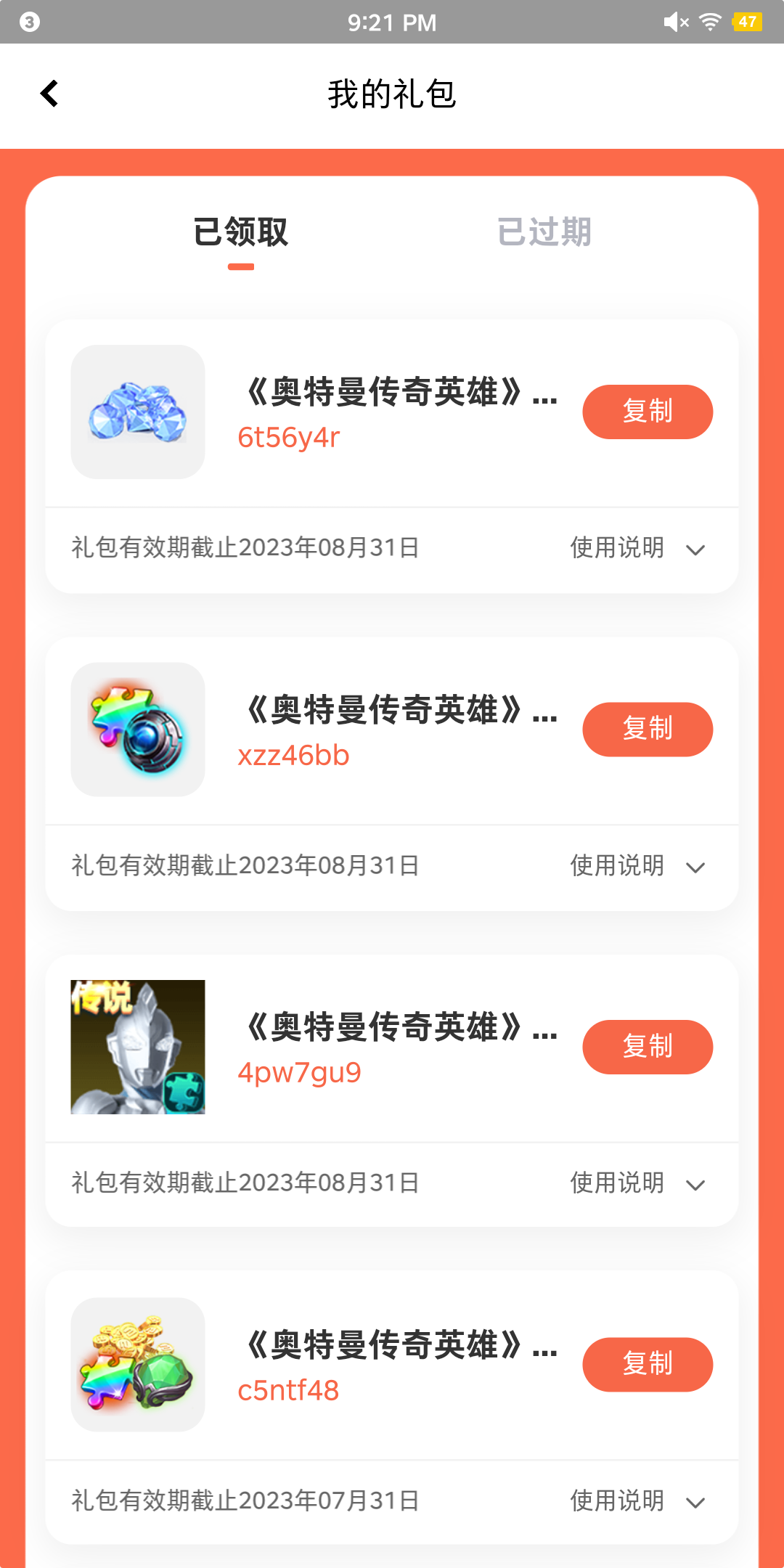Copy the gift code 4pw7gu9
Viewport: 784px width, 1568px height.
[x=647, y=1047]
